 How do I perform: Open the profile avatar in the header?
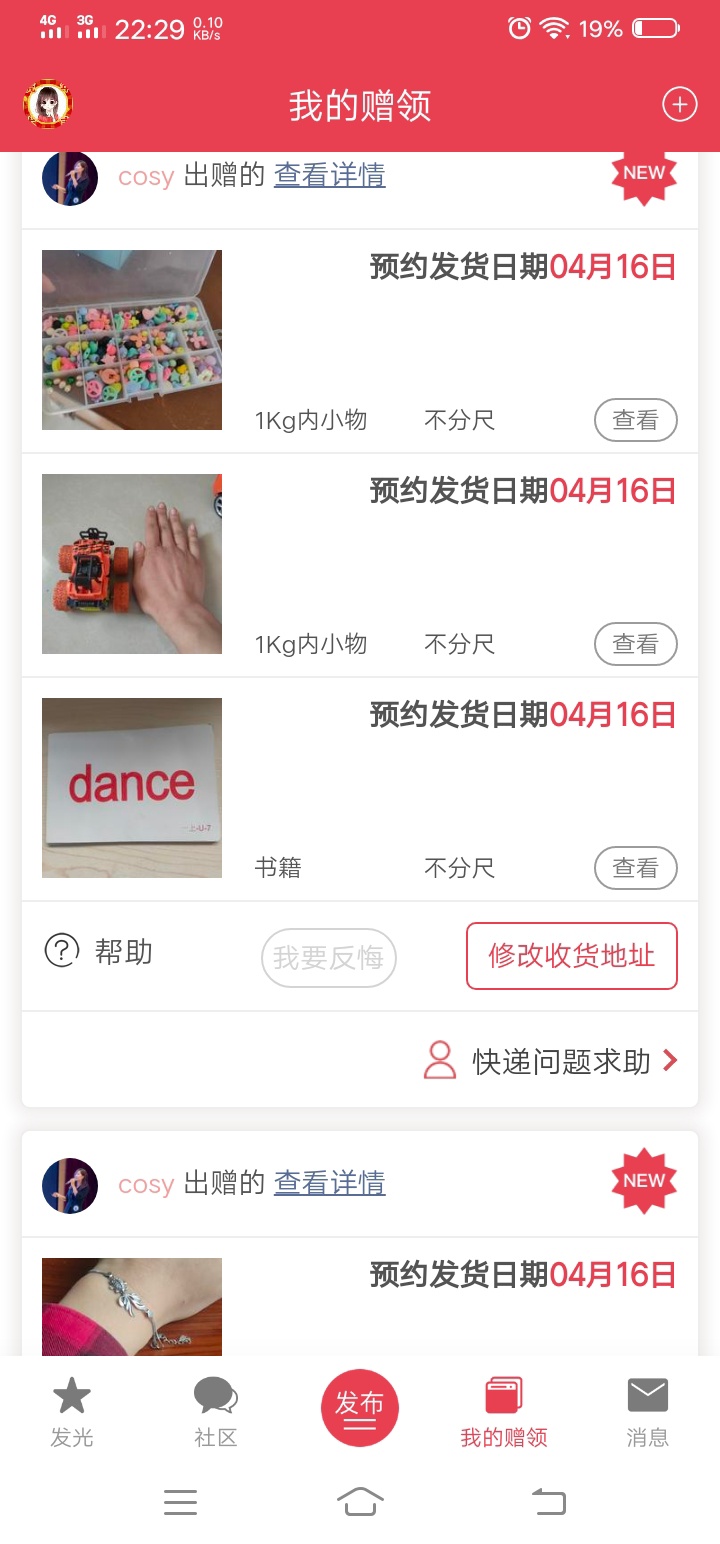click(48, 105)
